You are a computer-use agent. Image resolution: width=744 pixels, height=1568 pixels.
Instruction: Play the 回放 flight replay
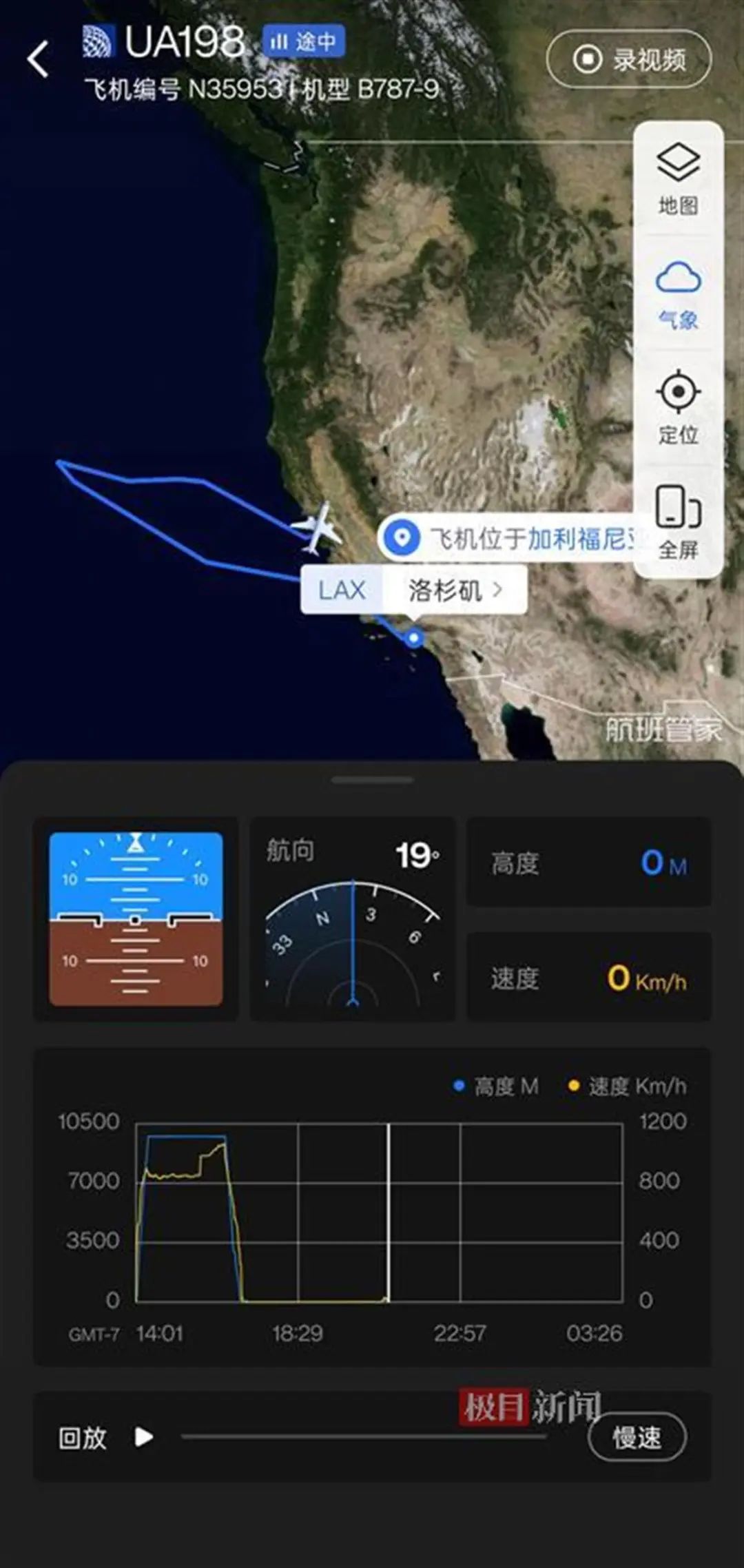[144, 1437]
